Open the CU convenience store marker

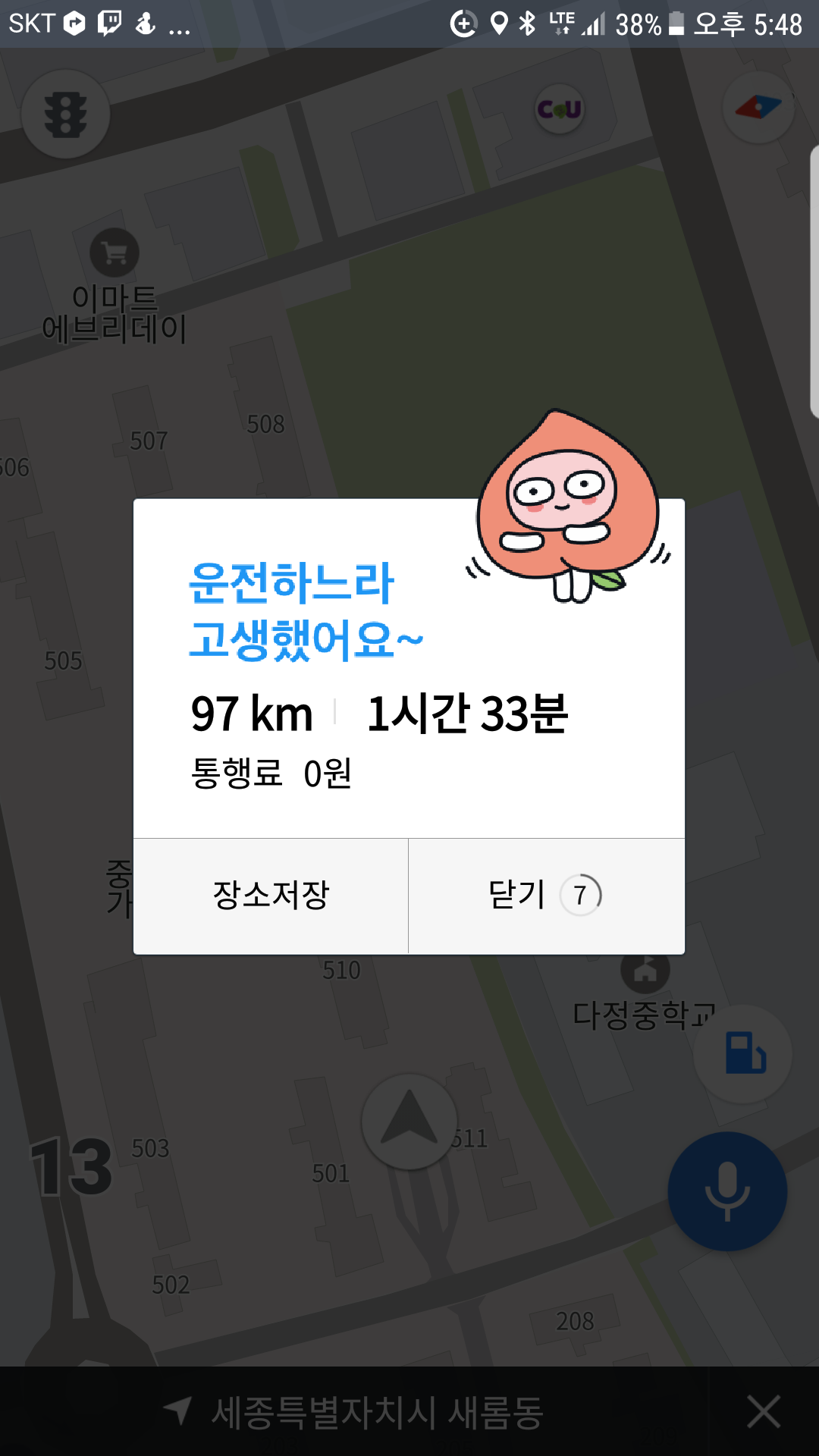(560, 109)
